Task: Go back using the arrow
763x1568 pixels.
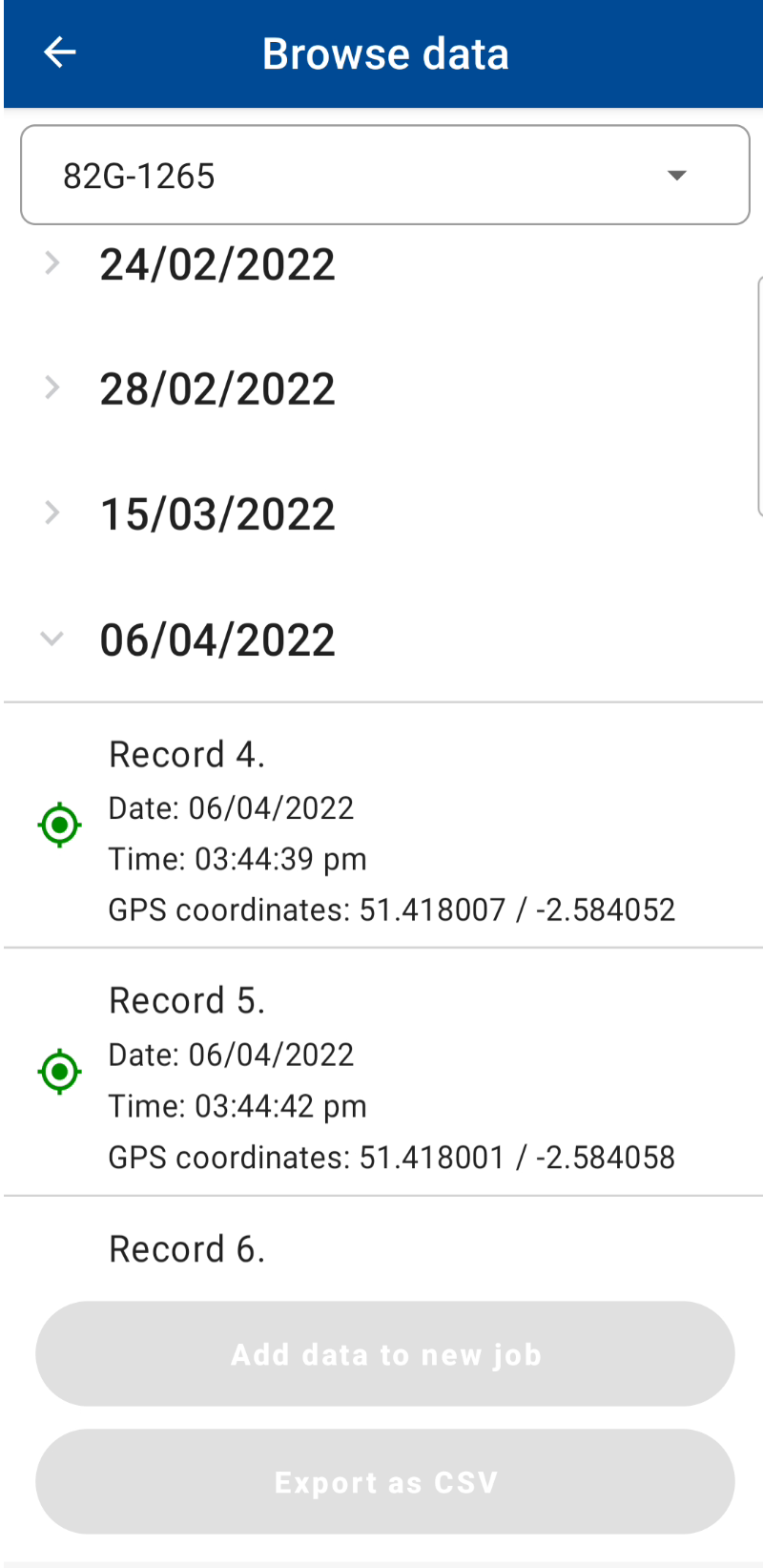Action: point(60,52)
